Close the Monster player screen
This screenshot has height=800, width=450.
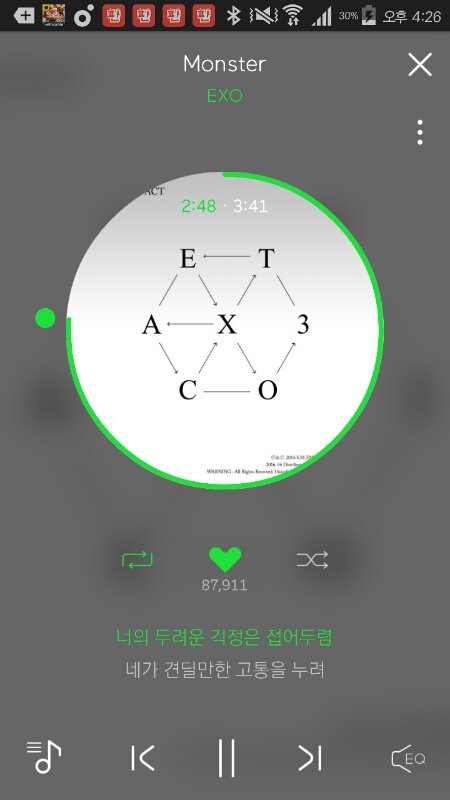coord(420,65)
